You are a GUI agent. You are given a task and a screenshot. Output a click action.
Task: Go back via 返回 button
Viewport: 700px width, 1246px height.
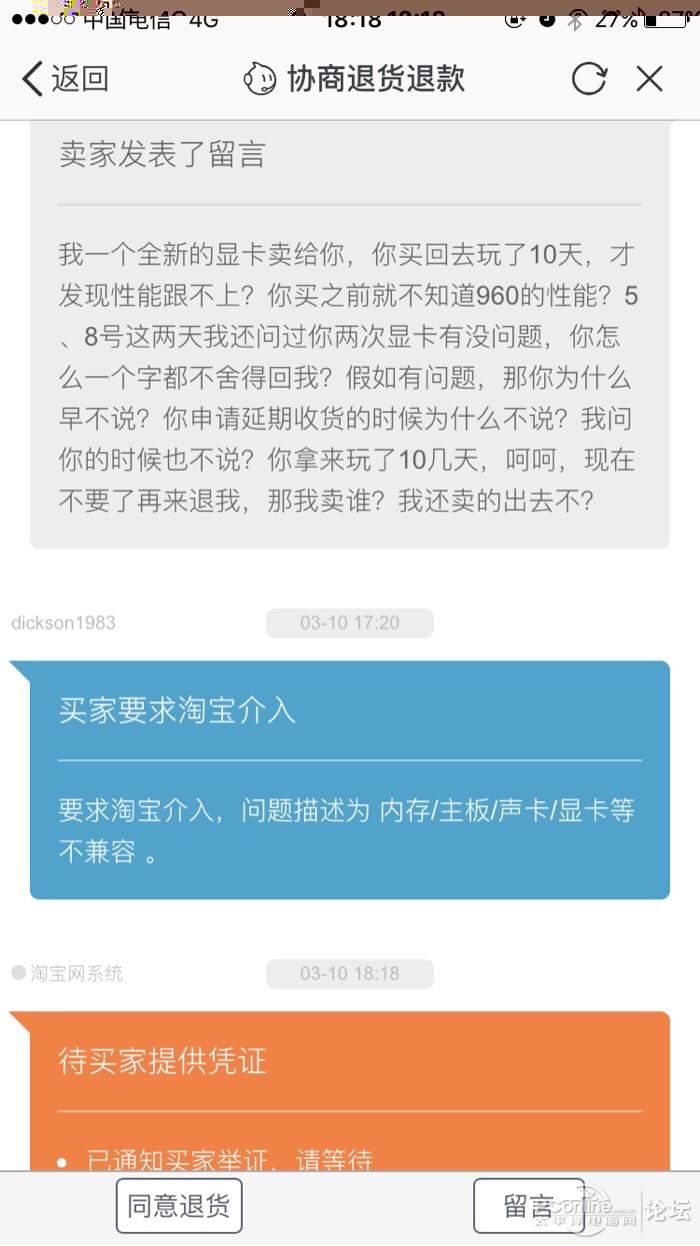(66, 79)
